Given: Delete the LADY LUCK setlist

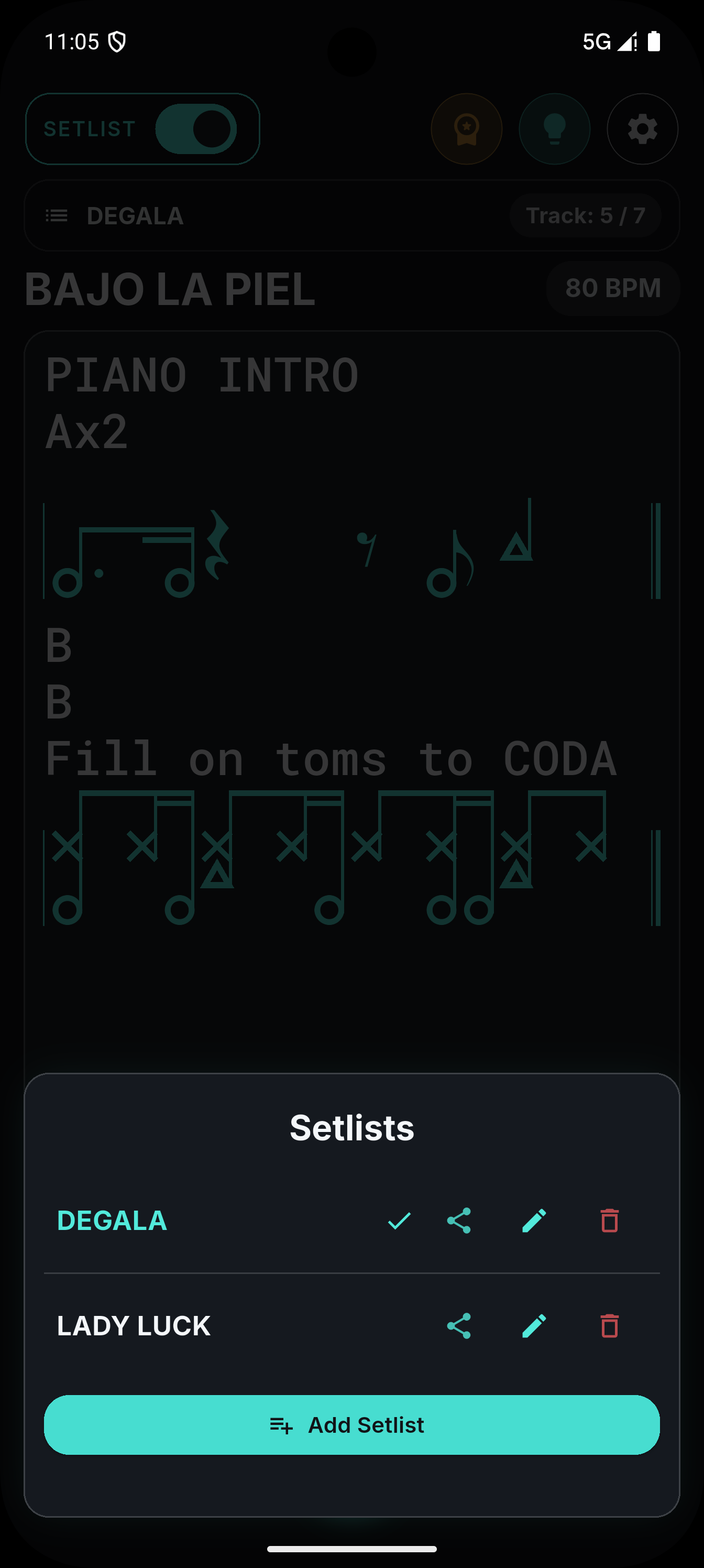Looking at the screenshot, I should pyautogui.click(x=609, y=1326).
